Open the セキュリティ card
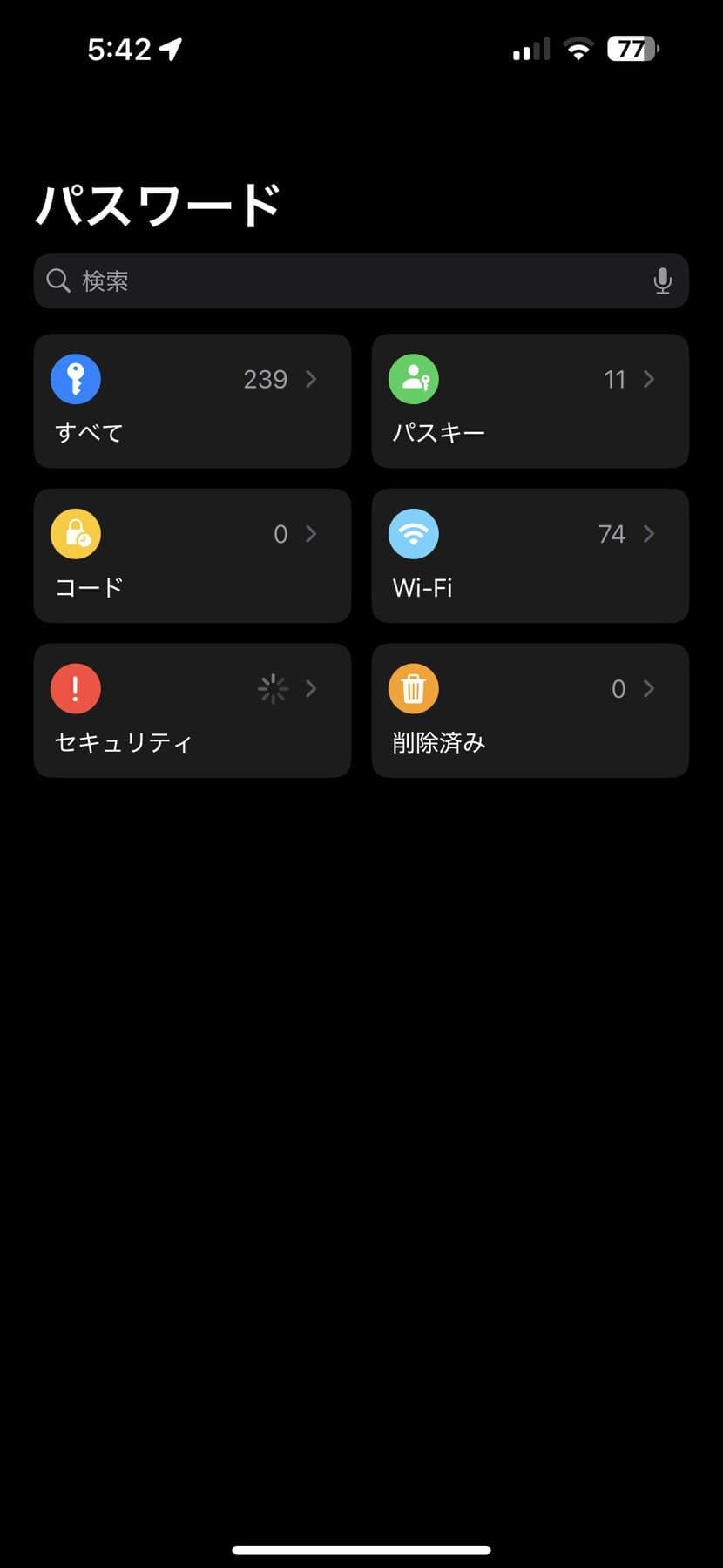This screenshot has width=723, height=1568. tap(192, 710)
